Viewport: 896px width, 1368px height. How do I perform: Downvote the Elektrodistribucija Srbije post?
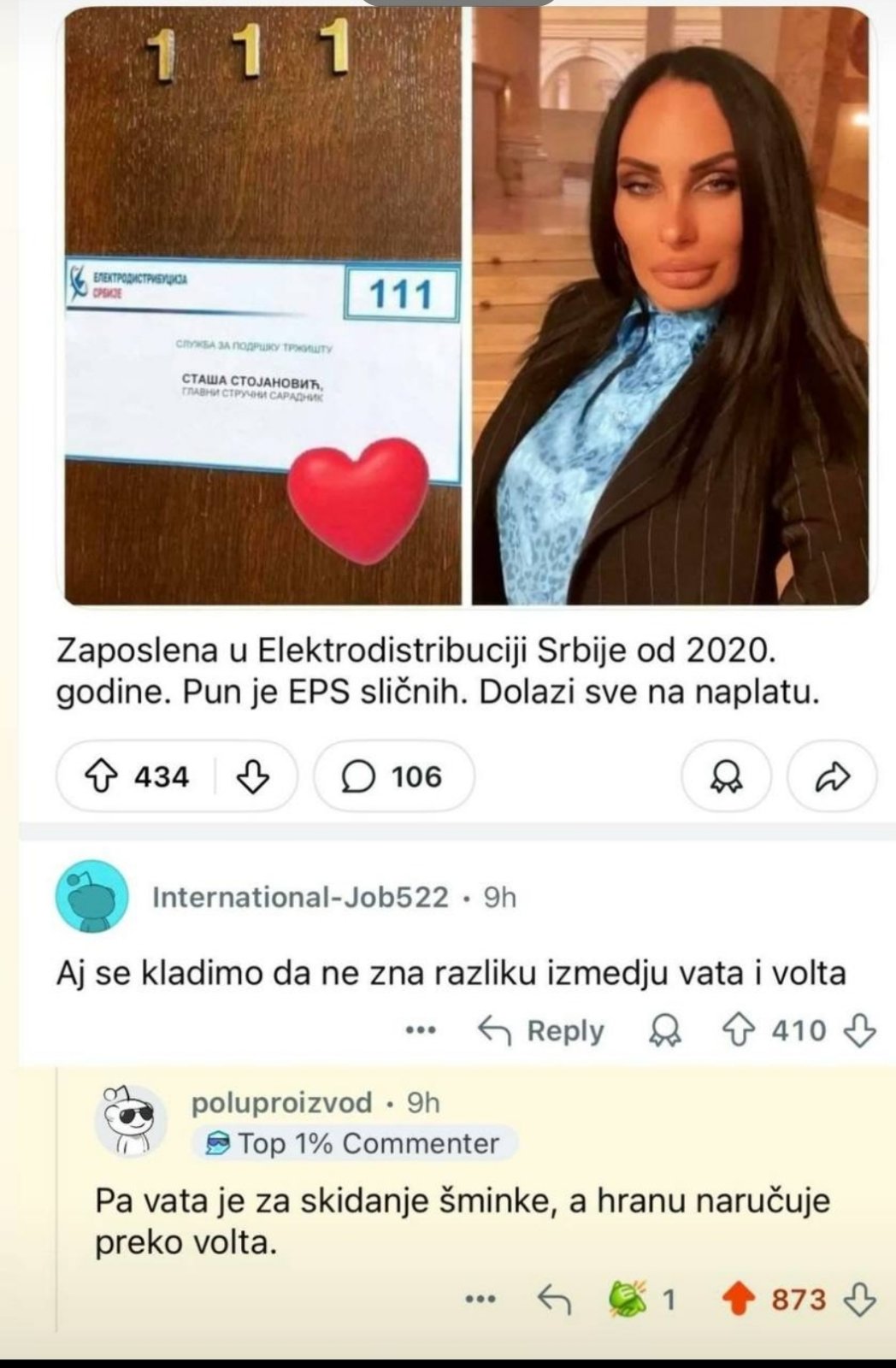tap(252, 777)
